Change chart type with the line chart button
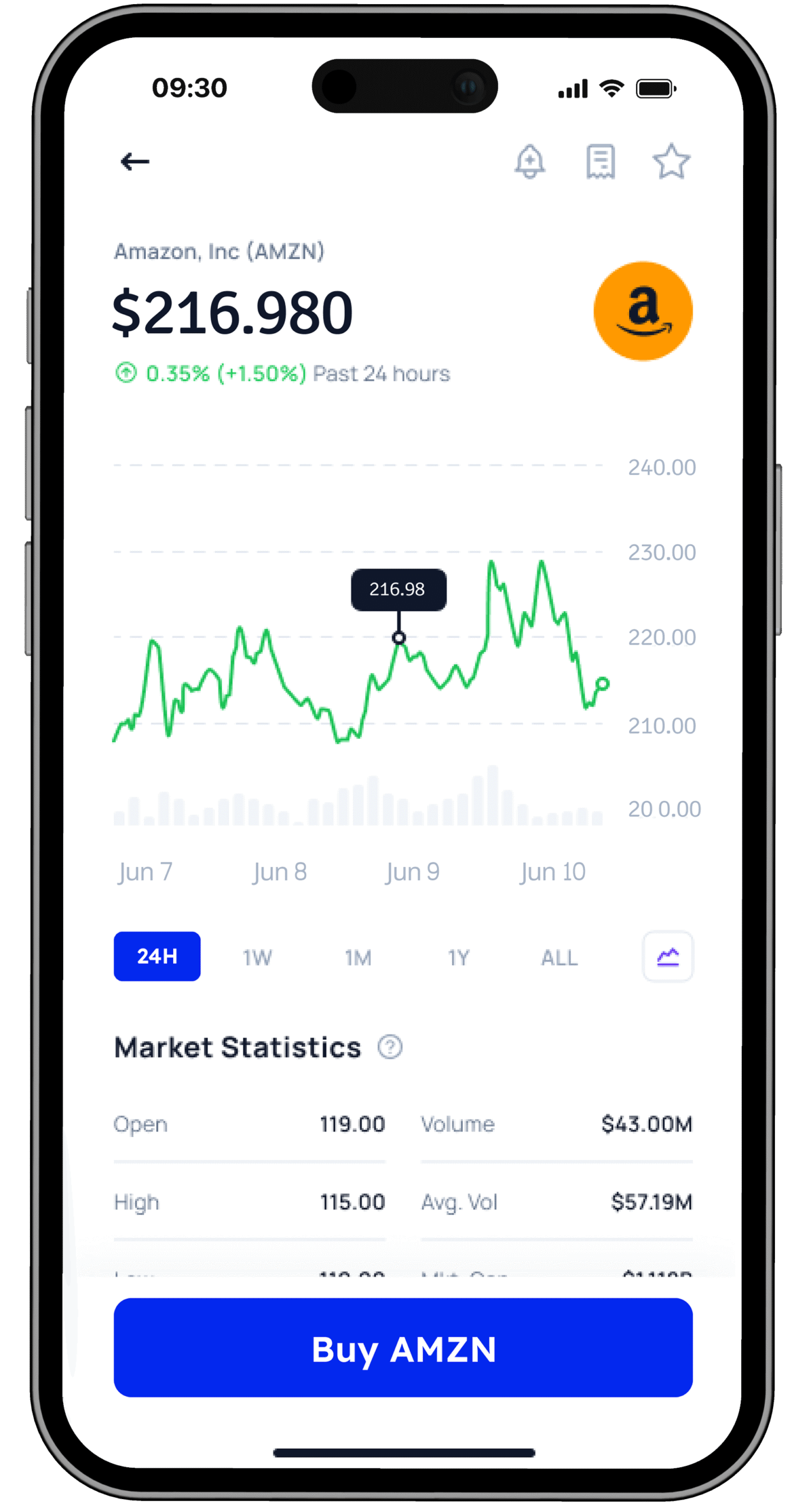The height and width of the screenshot is (1512, 792). tap(667, 956)
